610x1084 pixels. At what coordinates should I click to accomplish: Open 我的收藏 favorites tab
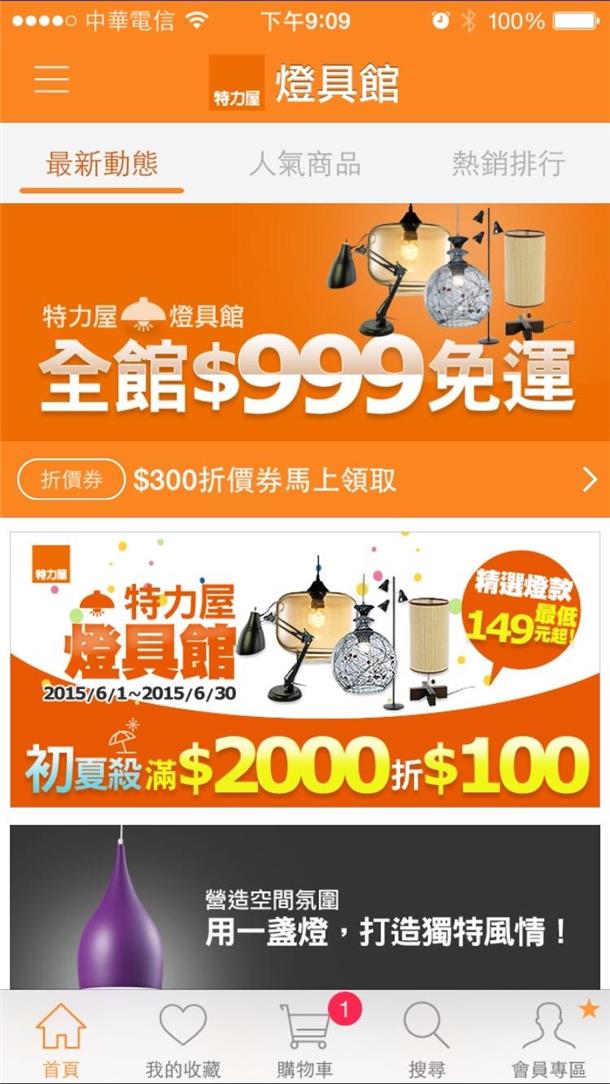point(183,1040)
